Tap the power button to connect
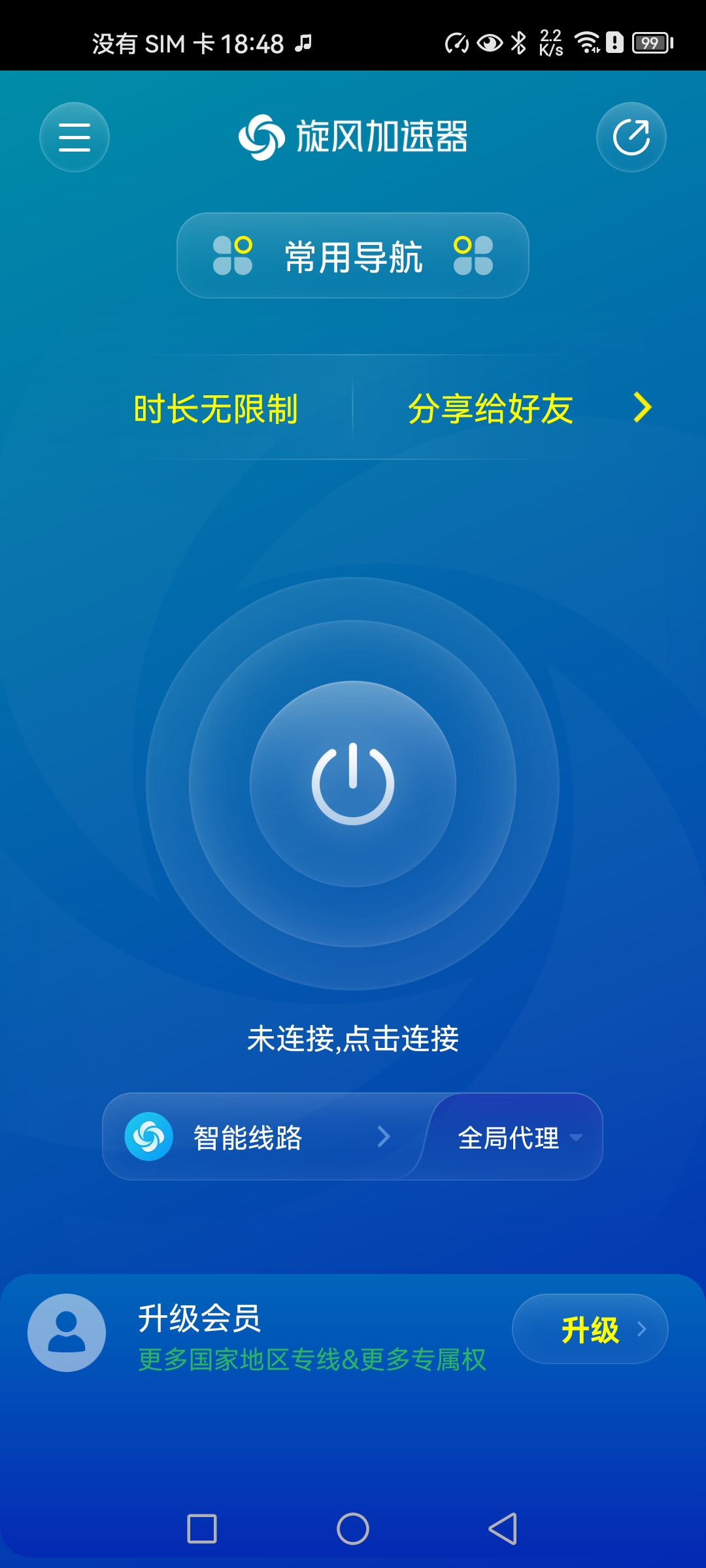706x1568 pixels. coord(353,783)
